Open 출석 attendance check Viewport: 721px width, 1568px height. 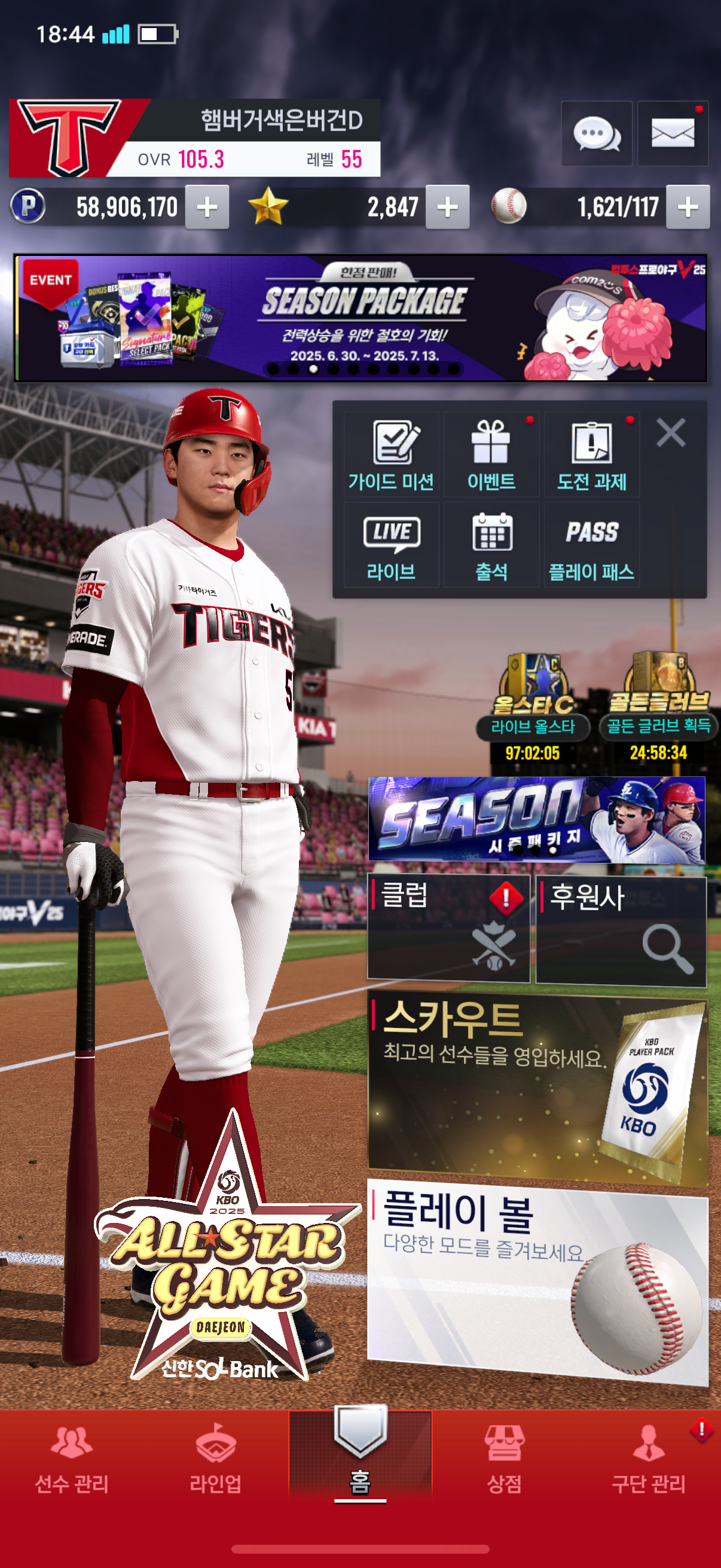point(491,545)
